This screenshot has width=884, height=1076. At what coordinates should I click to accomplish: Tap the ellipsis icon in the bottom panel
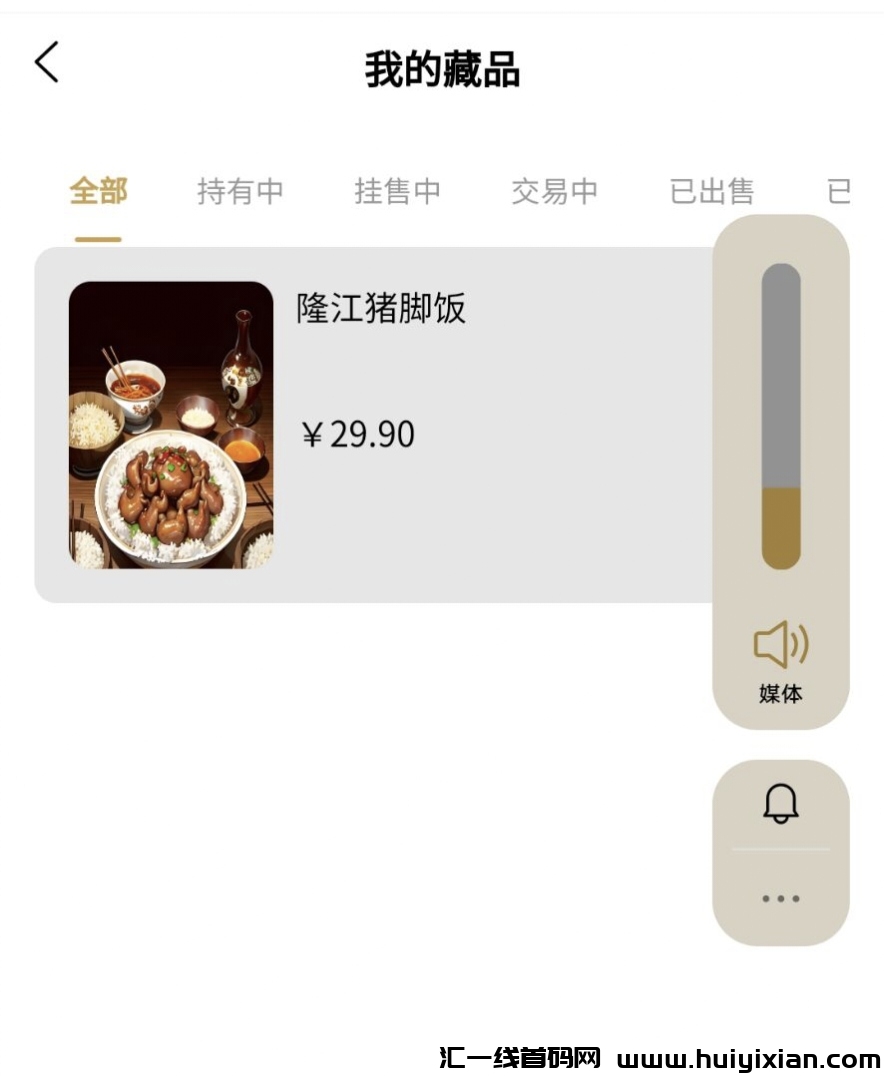click(780, 898)
